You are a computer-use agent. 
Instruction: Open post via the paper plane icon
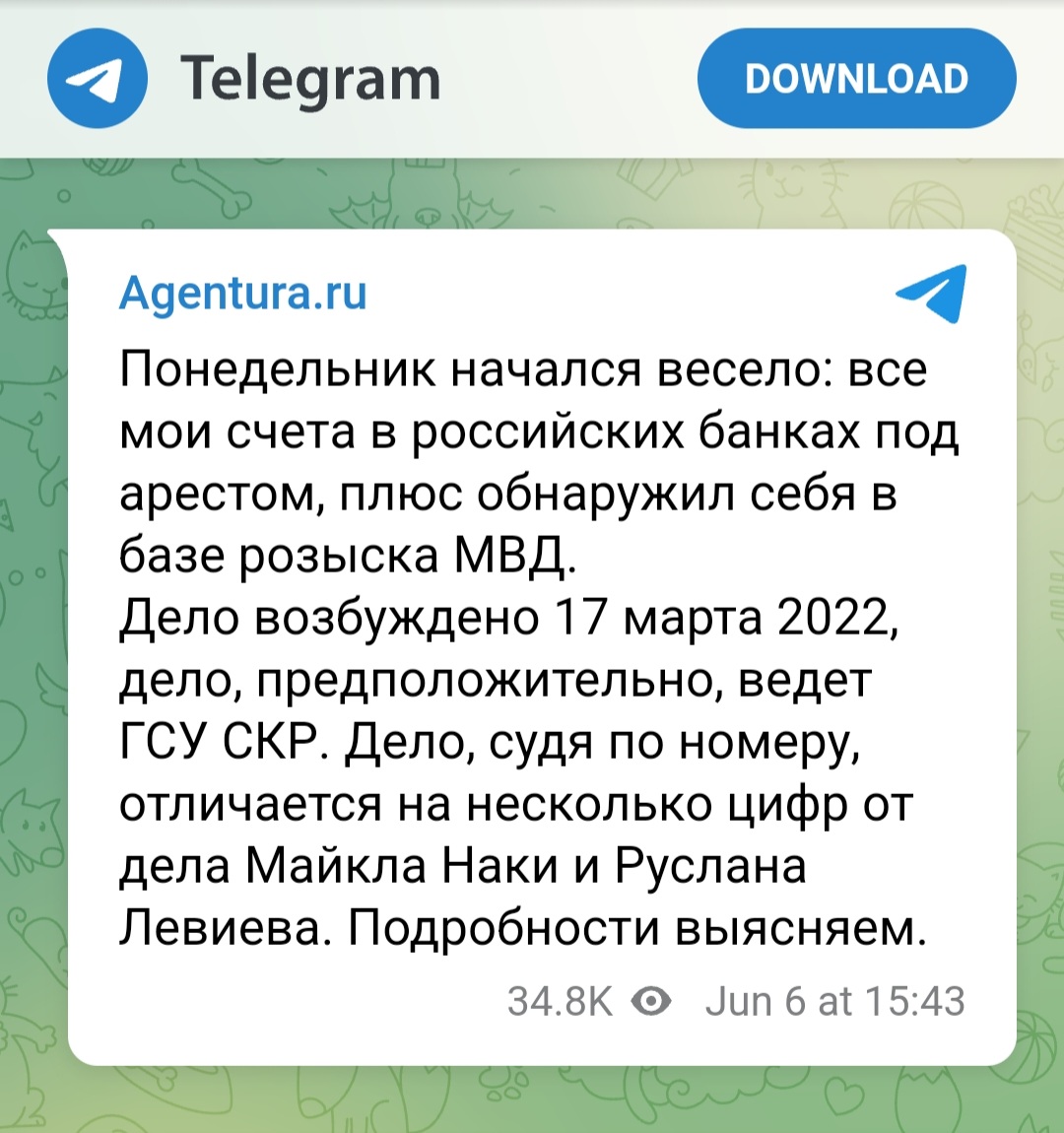[931, 294]
